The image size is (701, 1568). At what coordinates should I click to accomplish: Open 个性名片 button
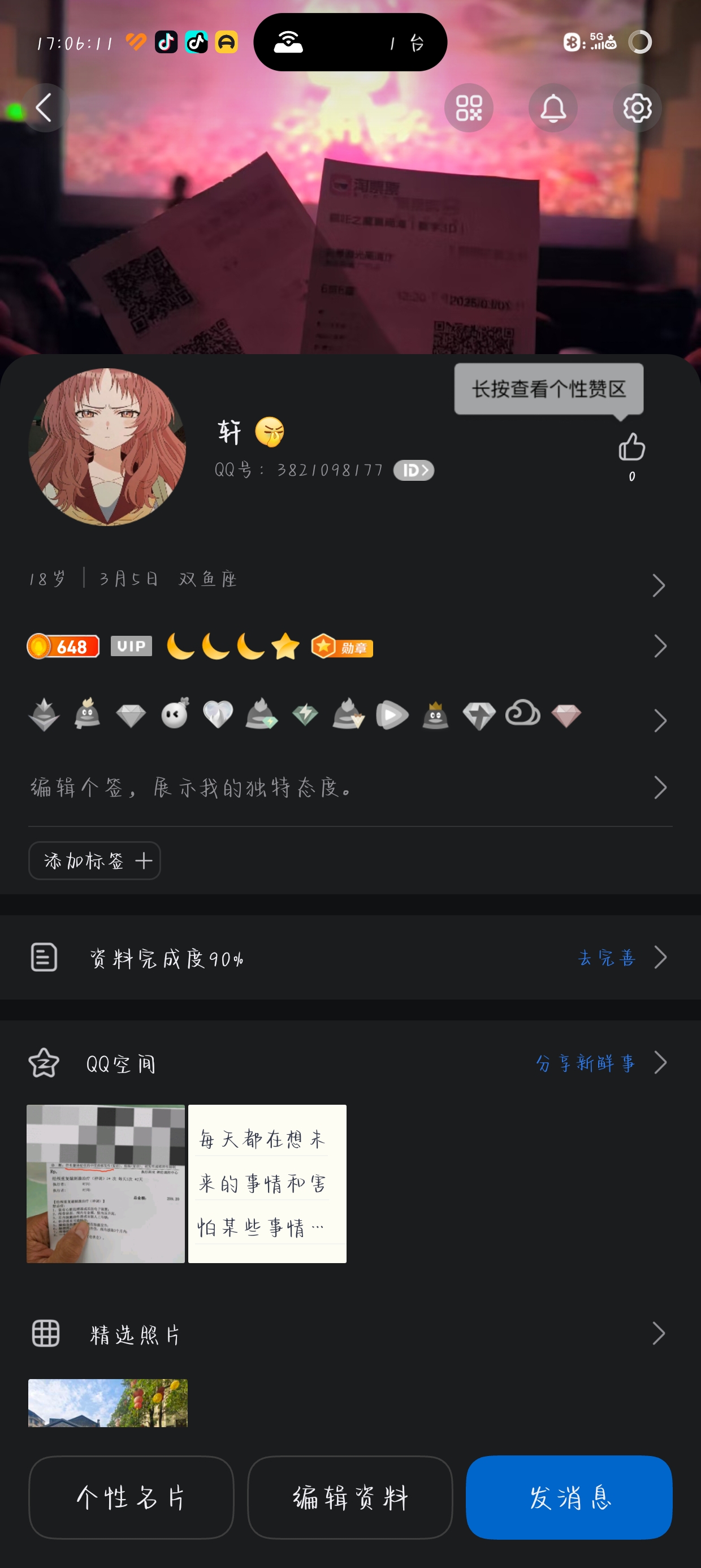[x=131, y=1497]
